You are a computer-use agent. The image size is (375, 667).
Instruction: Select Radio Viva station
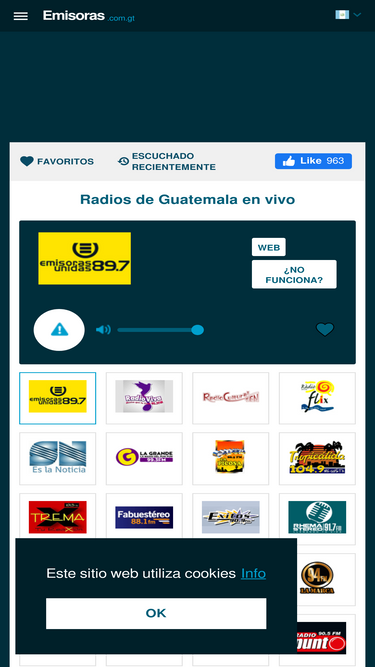click(144, 398)
